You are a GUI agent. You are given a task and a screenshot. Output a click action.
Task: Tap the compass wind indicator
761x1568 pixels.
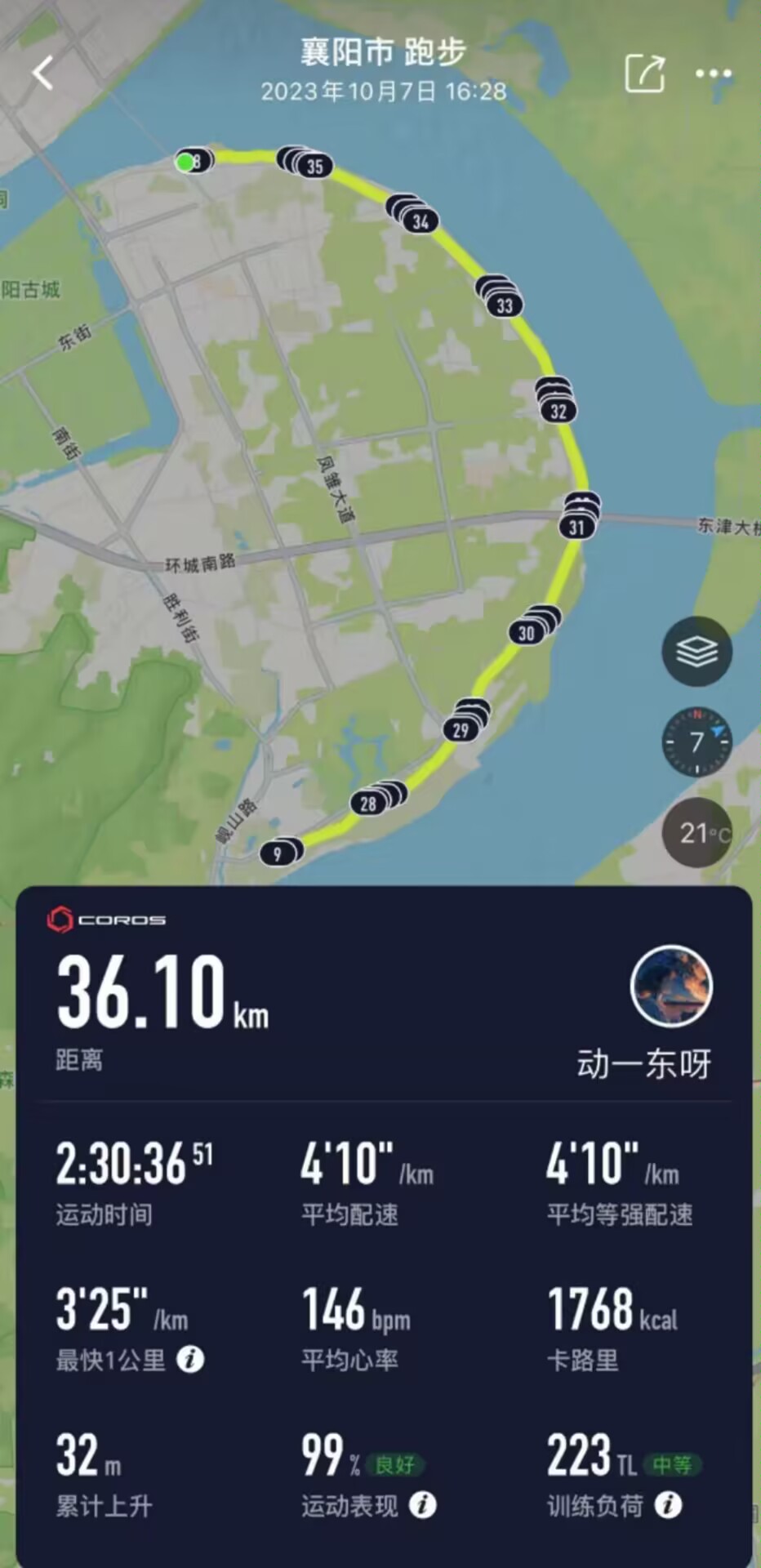[696, 742]
